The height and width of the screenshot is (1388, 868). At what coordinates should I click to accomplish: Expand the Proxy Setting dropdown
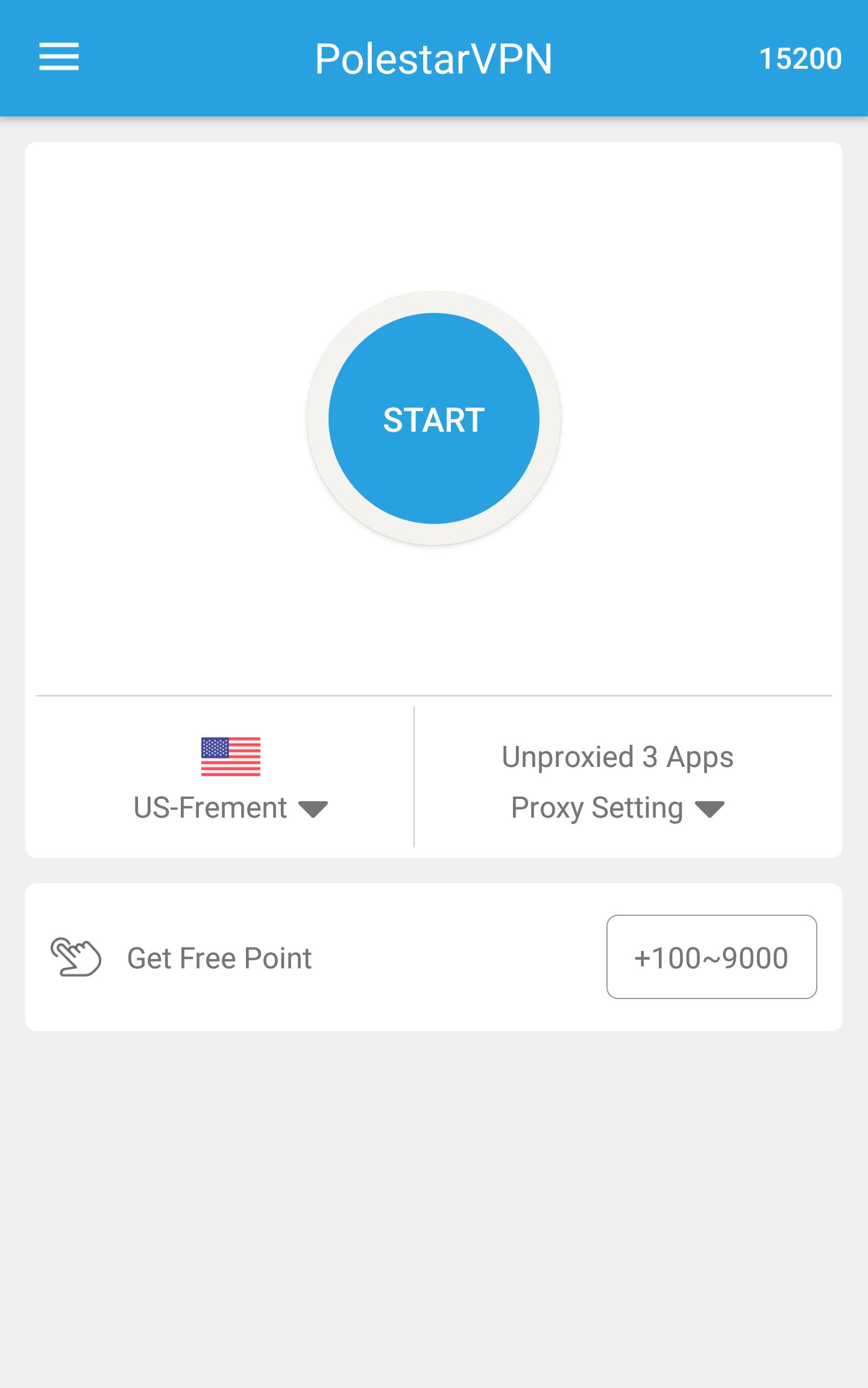617,808
